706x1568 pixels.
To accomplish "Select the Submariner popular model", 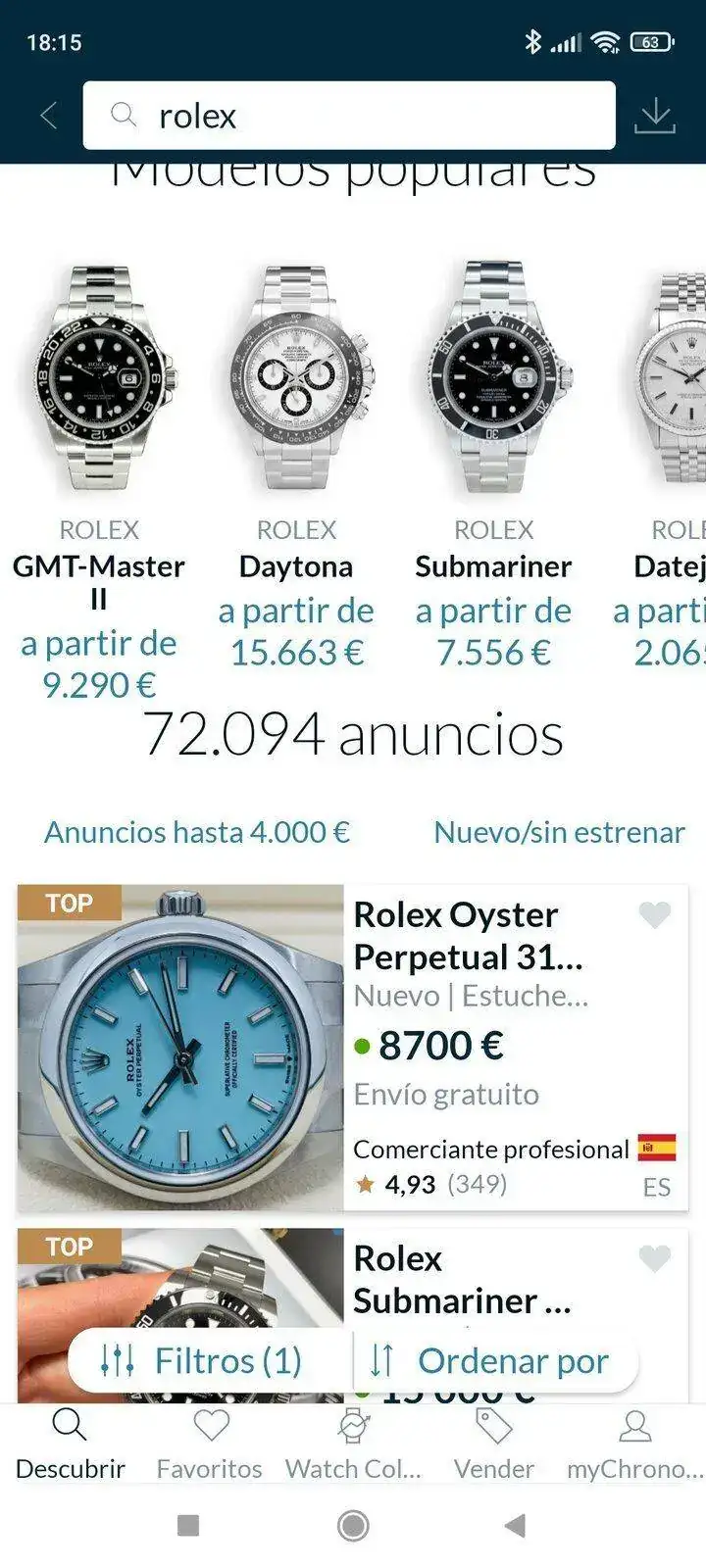I will [x=493, y=382].
